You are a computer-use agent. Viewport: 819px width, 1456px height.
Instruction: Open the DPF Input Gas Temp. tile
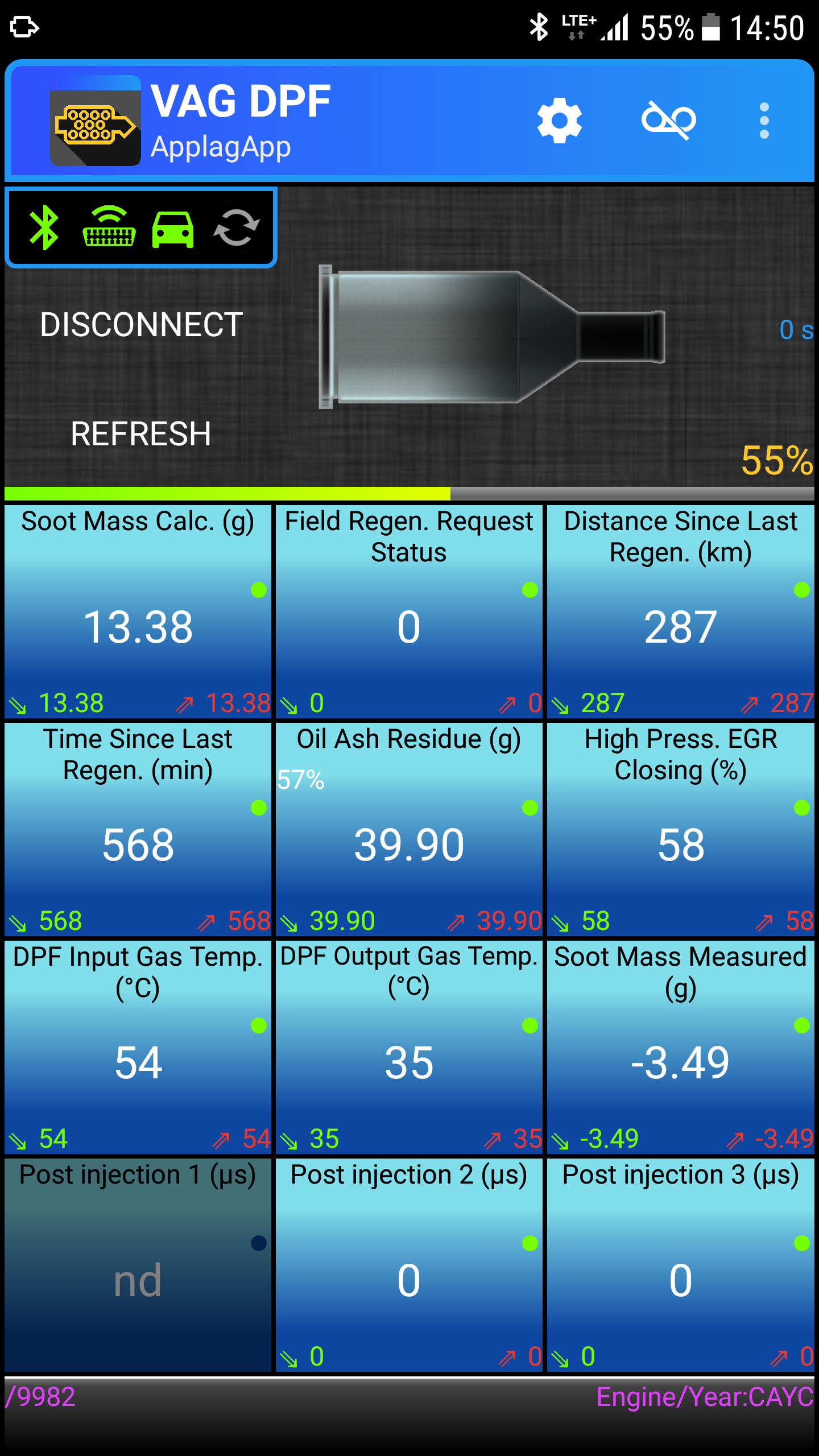pyautogui.click(x=138, y=1047)
